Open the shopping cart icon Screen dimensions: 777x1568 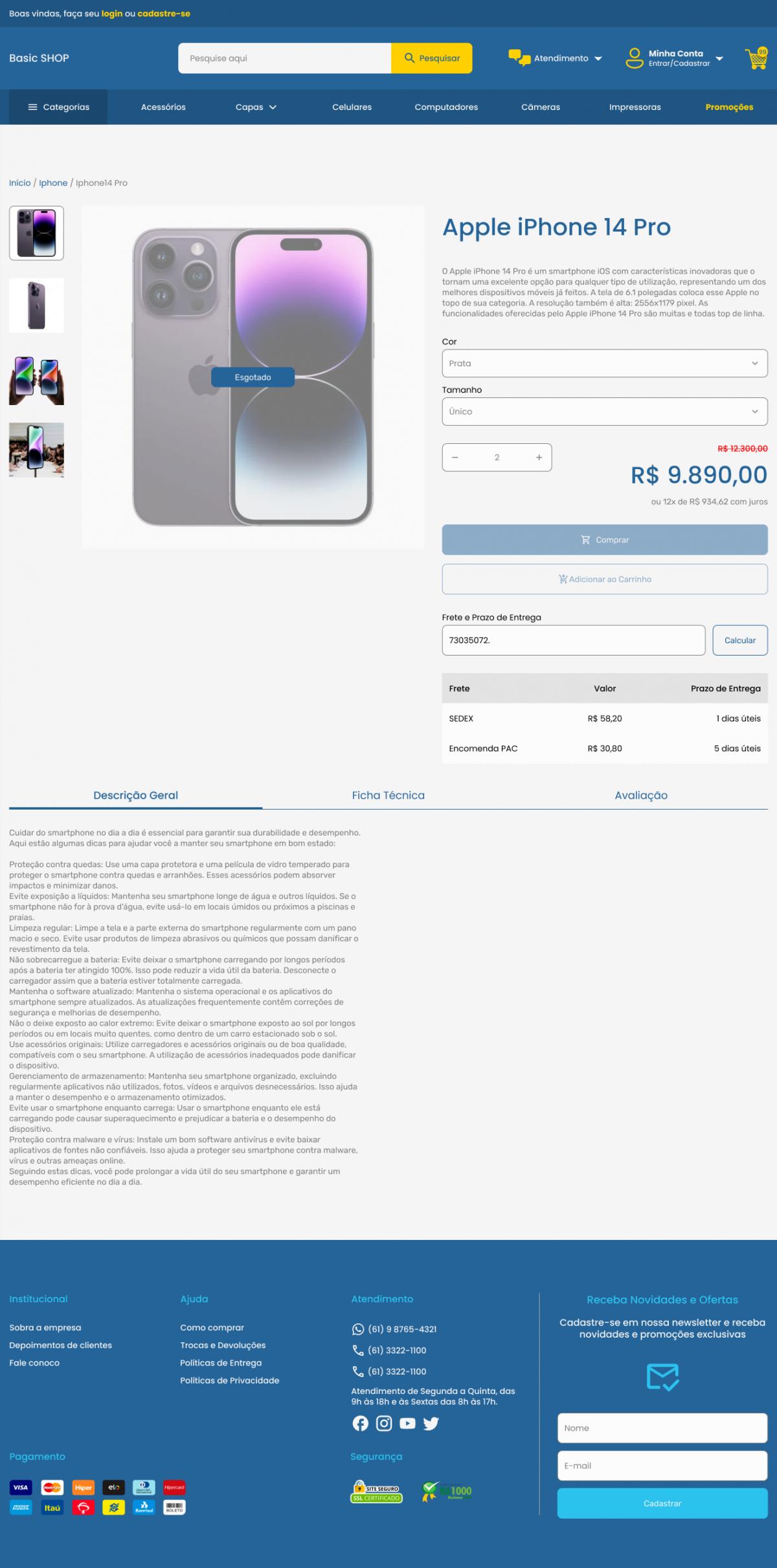[756, 58]
